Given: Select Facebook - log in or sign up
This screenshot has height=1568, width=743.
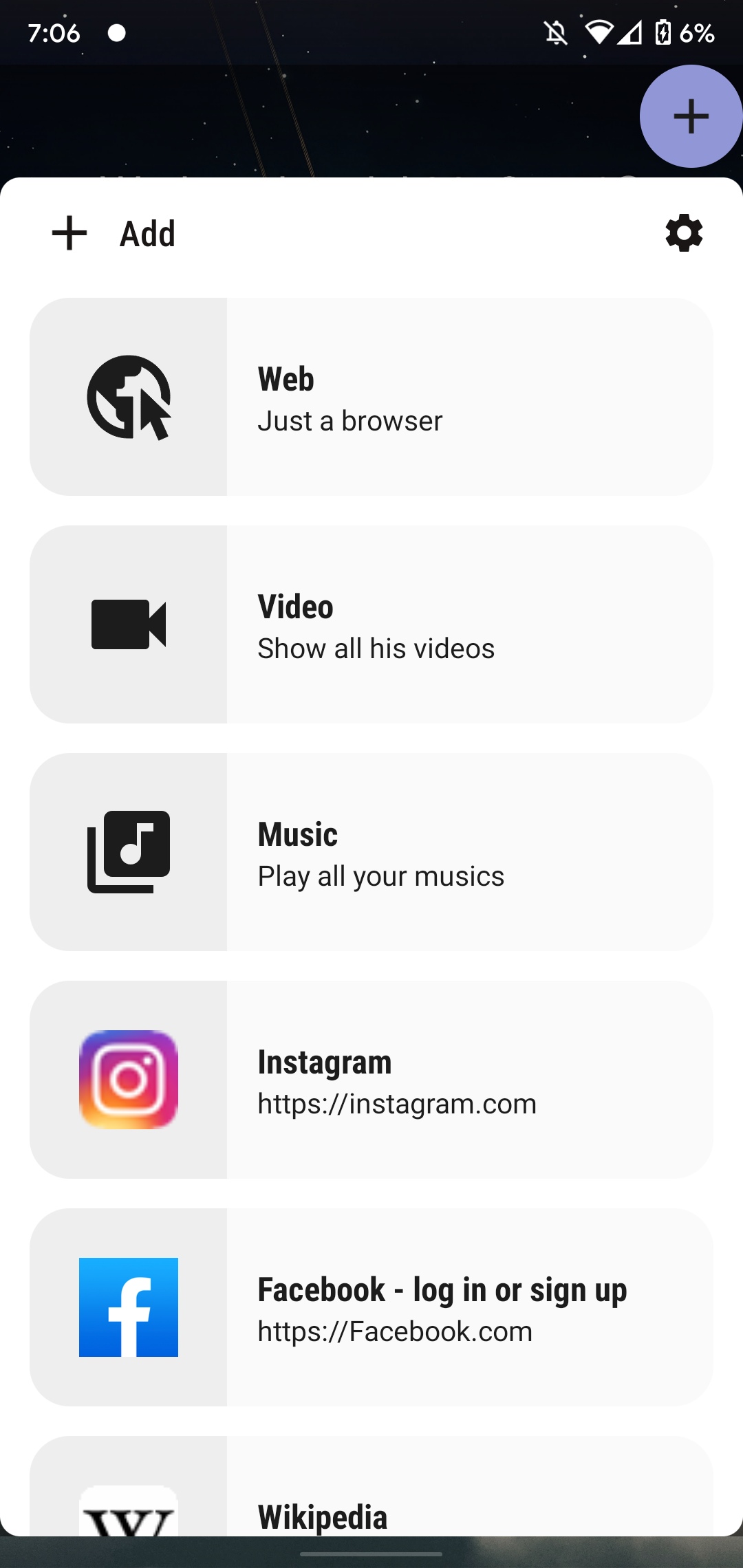Looking at the screenshot, I should (x=371, y=1307).
